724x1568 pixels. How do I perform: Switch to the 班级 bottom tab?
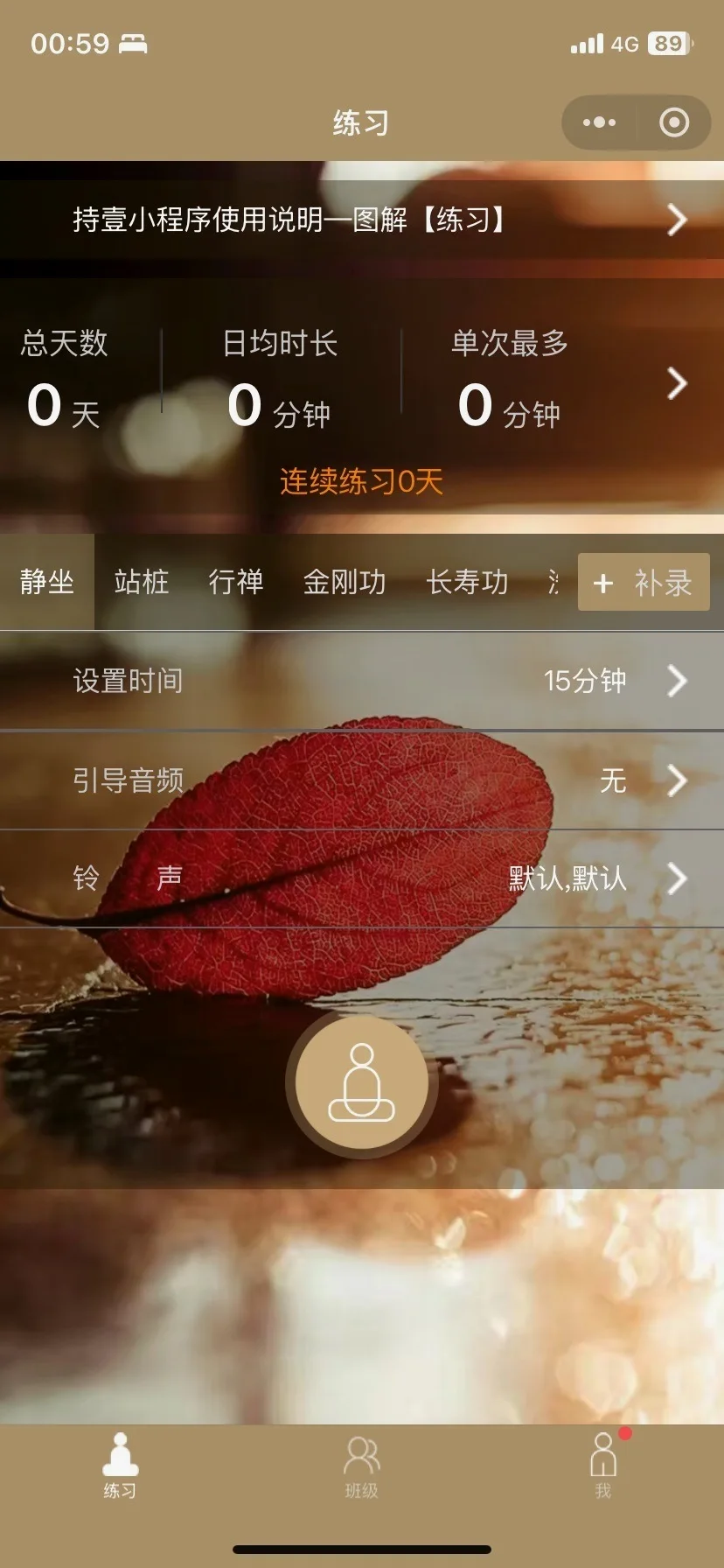tap(361, 1466)
